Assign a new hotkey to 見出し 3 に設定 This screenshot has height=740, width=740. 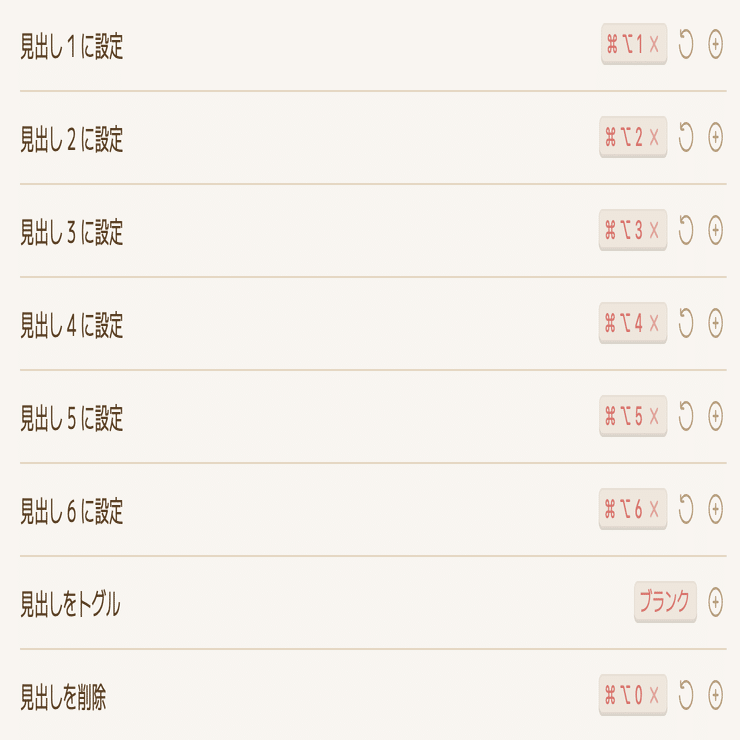716,230
